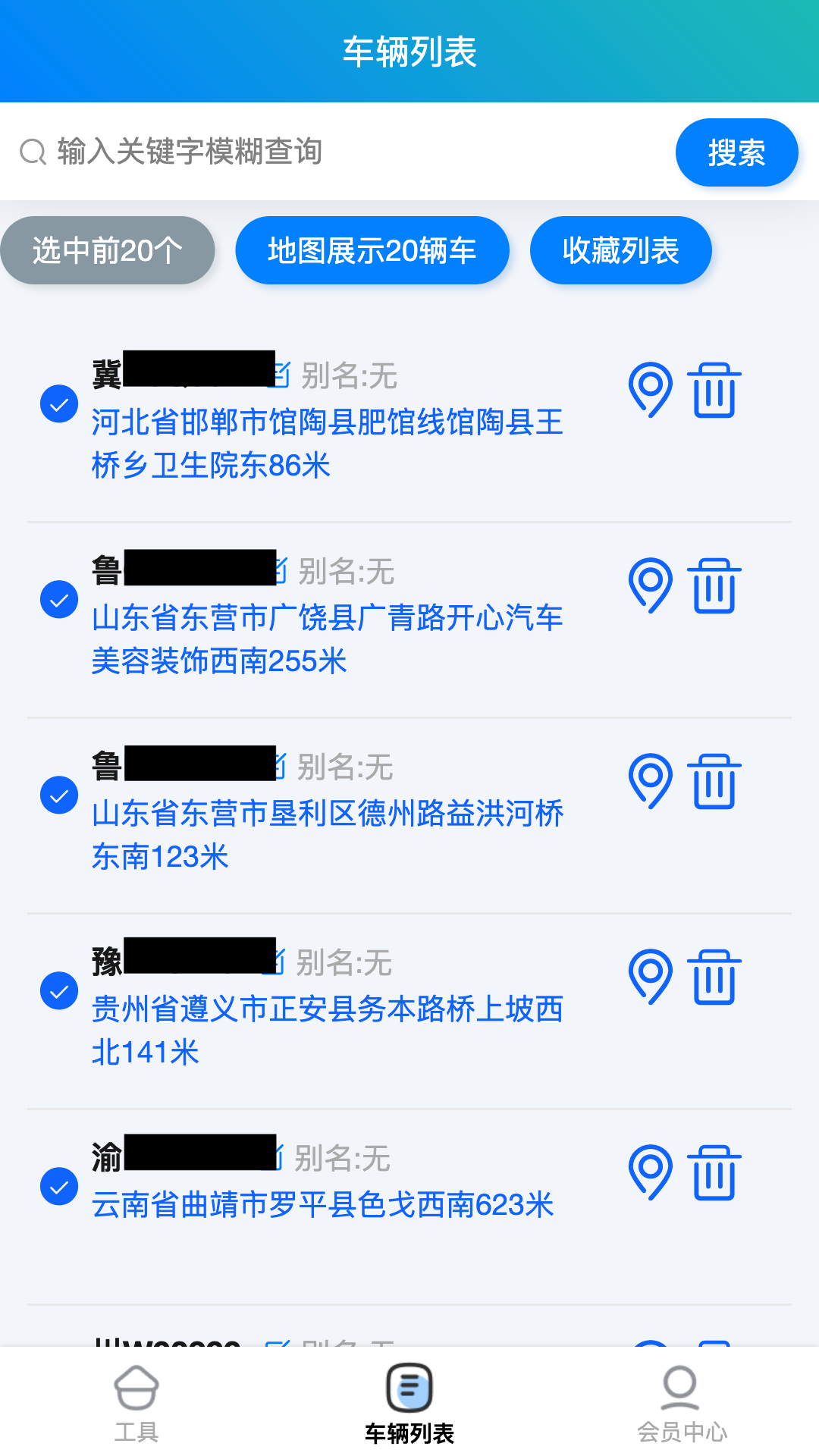Viewport: 819px width, 1456px height.
Task: Uncheck the vehicle in 河北省邯郸市馆陶县
Action: point(59,404)
